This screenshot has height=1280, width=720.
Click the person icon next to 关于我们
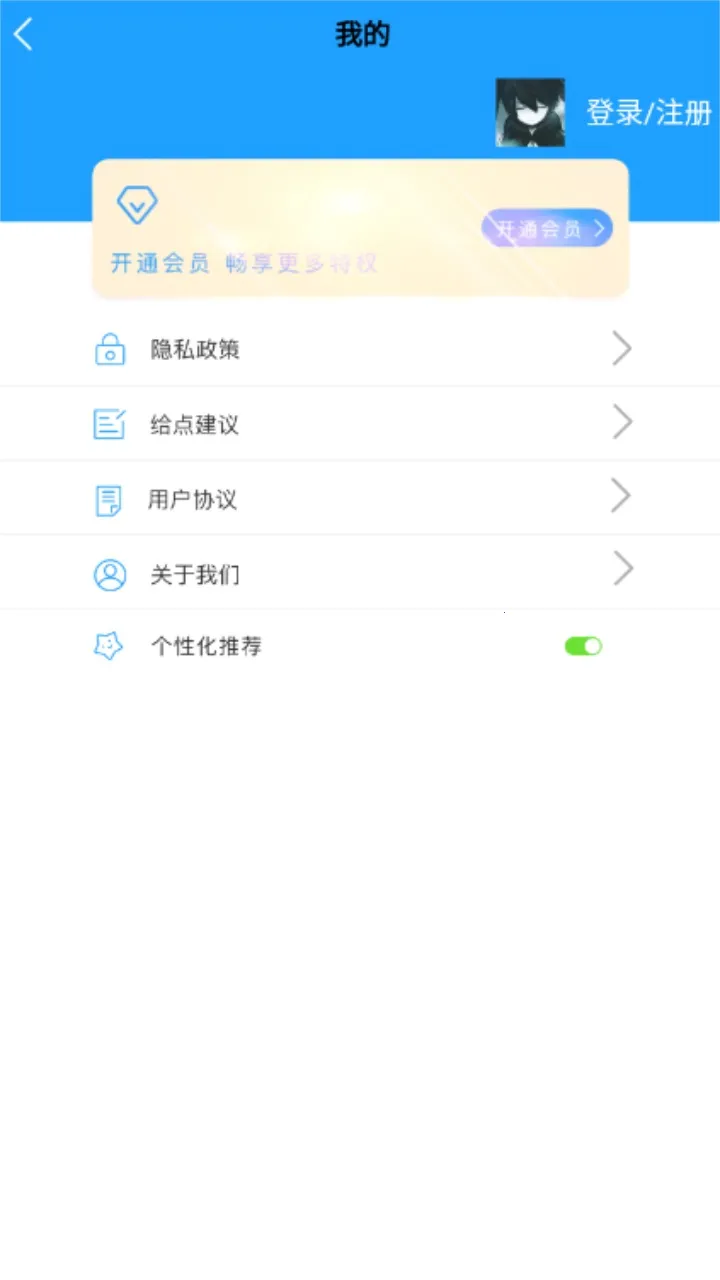coord(110,573)
